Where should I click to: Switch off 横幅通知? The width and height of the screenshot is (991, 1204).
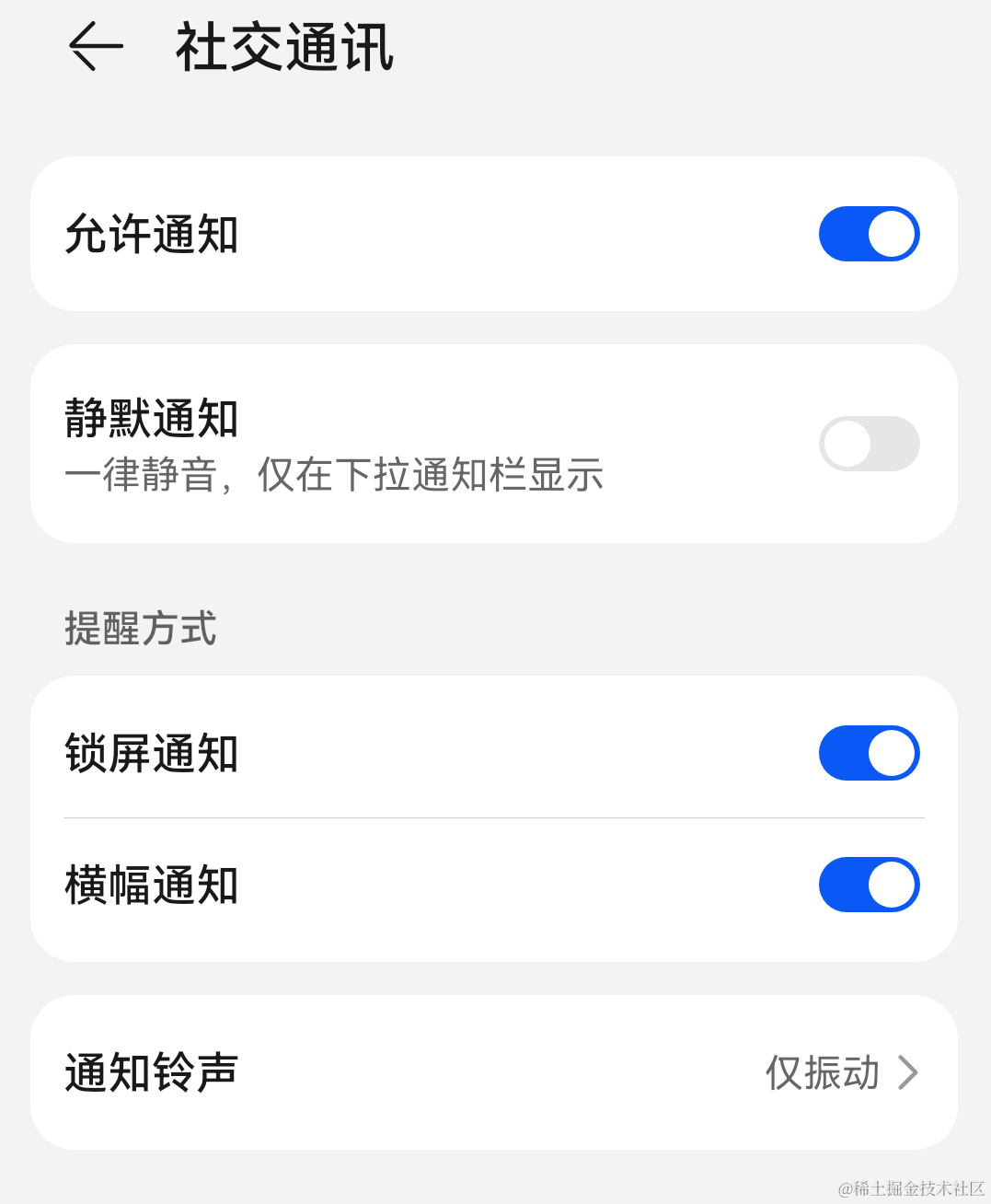click(869, 885)
